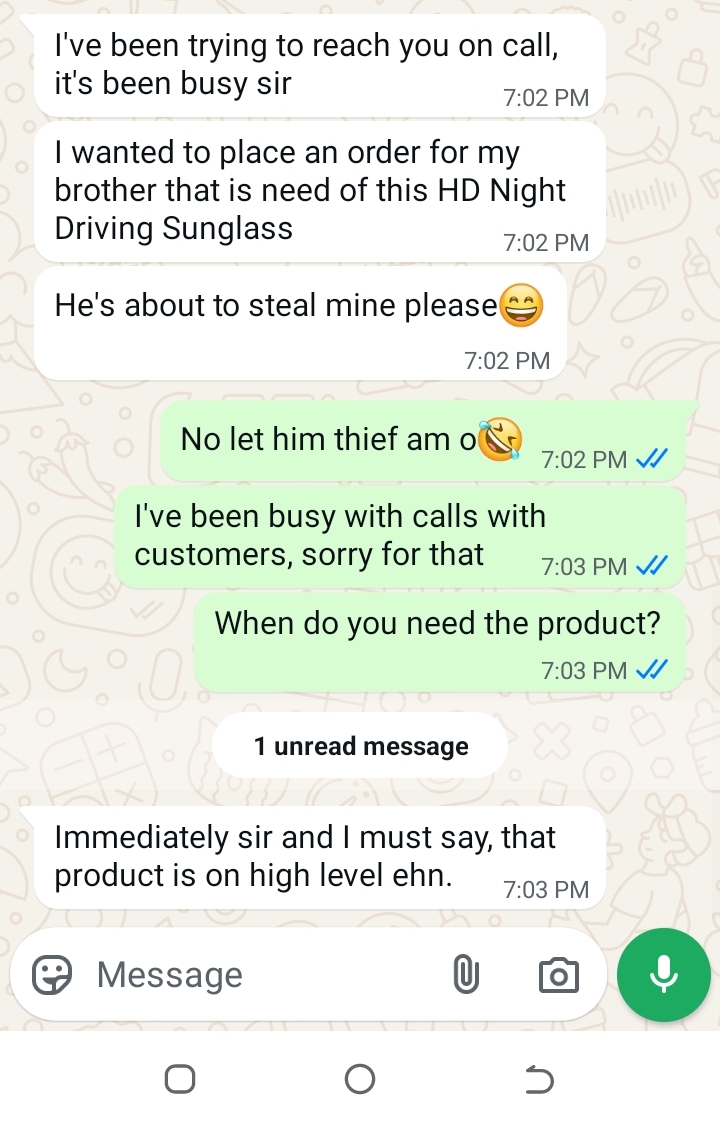Screen dimensions: 720x1127
Task: Tap the green voice message microphone
Action: pyautogui.click(x=664, y=975)
